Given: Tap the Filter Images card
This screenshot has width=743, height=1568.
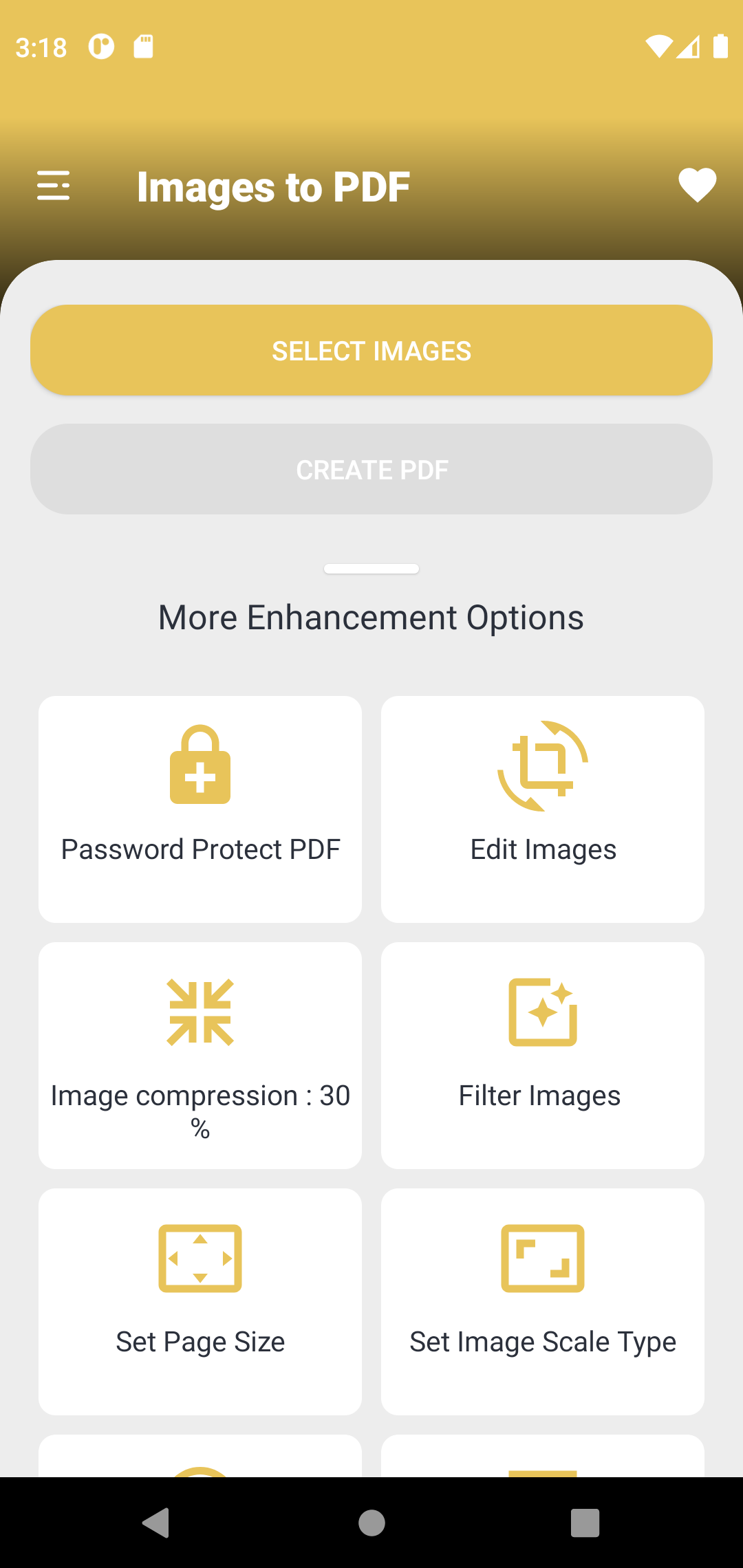Looking at the screenshot, I should click(543, 1056).
